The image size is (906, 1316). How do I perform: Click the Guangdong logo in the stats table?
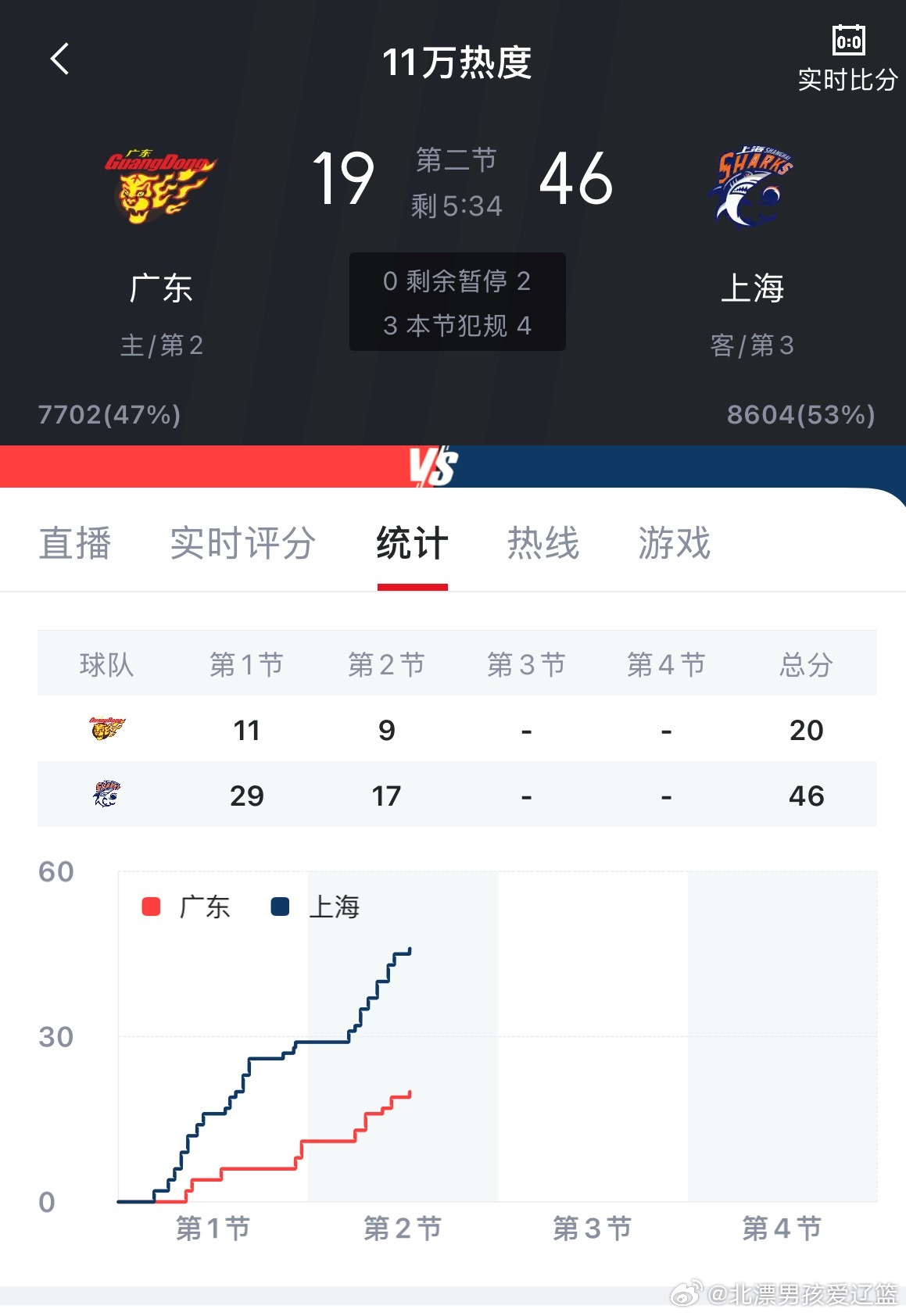click(x=107, y=729)
